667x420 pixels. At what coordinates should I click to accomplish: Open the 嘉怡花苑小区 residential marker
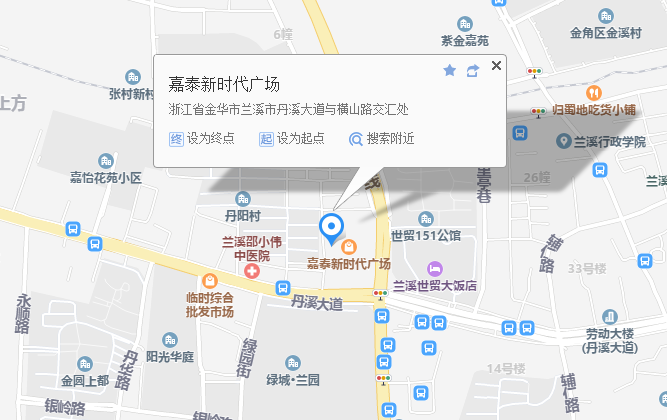(107, 160)
